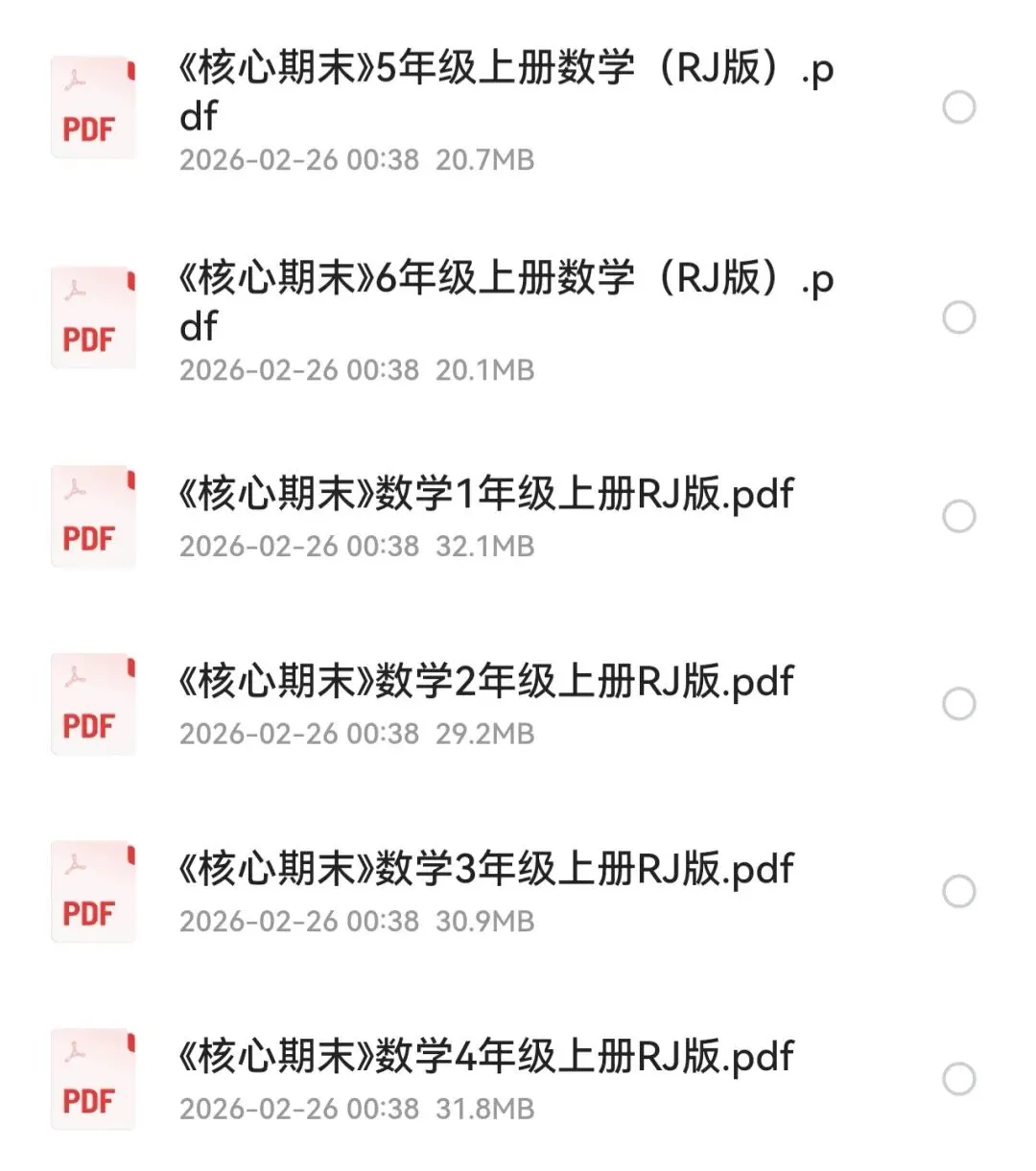
Task: Select the 6年级上册数学 PDF circle
Action: click(958, 317)
